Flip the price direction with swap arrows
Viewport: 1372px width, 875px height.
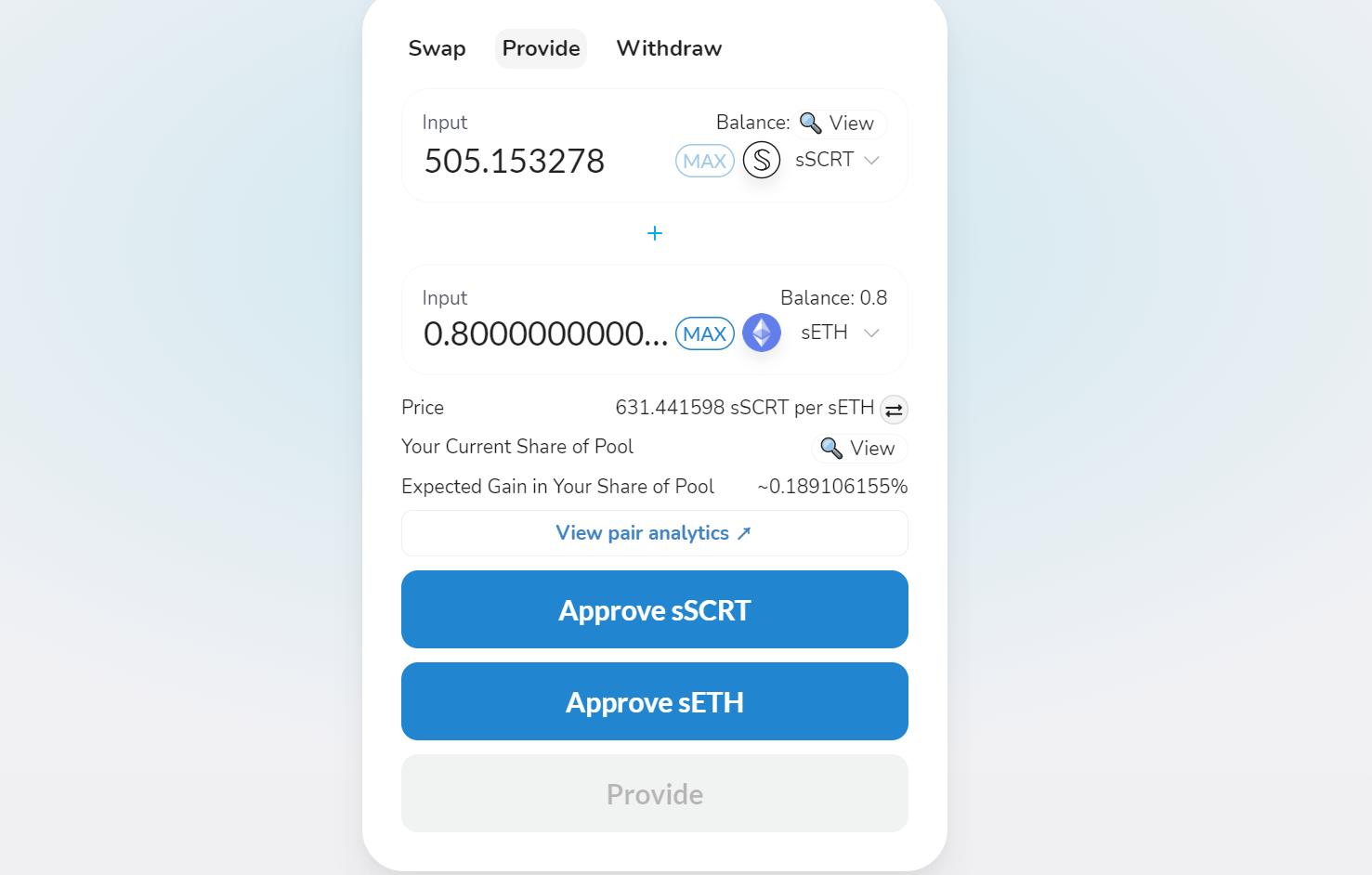tap(894, 409)
